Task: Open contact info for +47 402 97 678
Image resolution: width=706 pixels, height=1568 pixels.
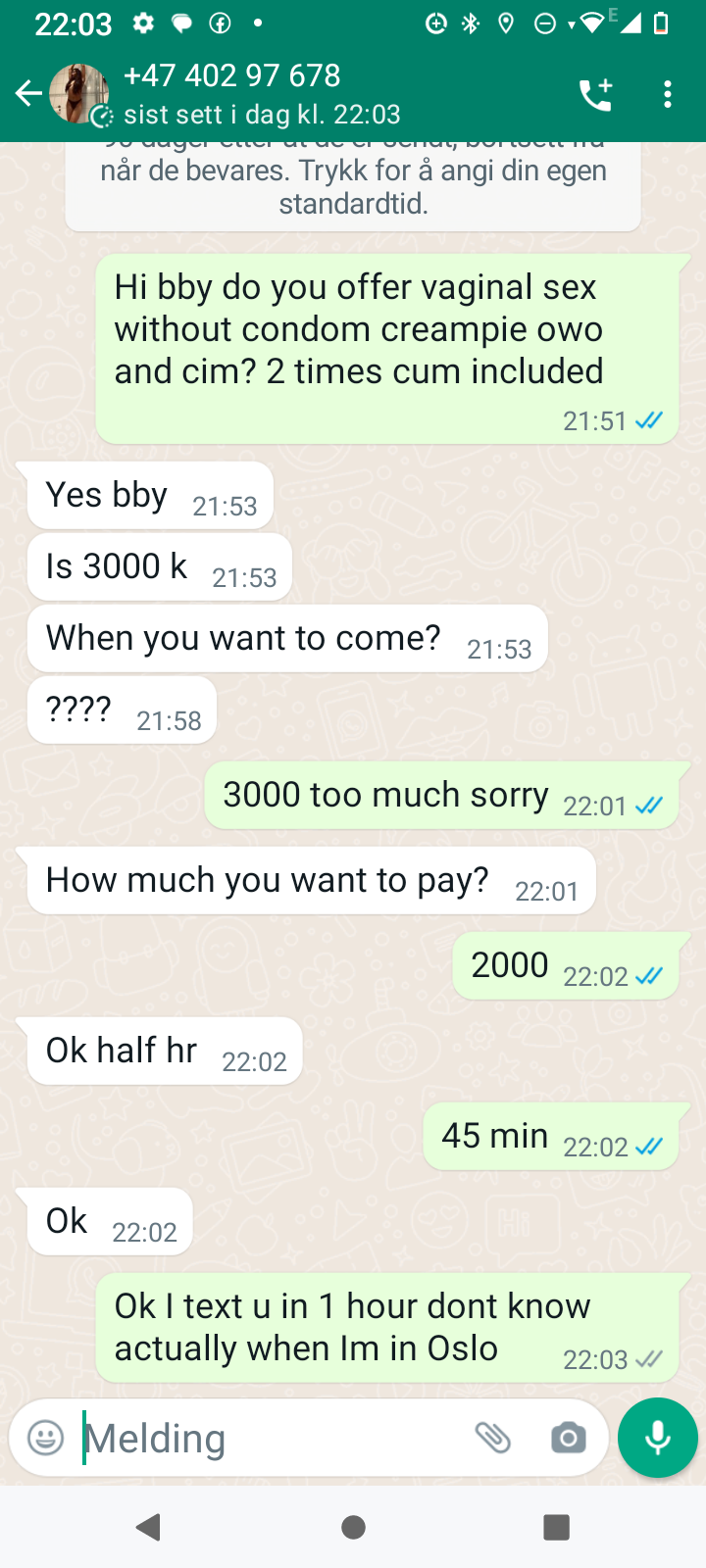Action: point(232,75)
